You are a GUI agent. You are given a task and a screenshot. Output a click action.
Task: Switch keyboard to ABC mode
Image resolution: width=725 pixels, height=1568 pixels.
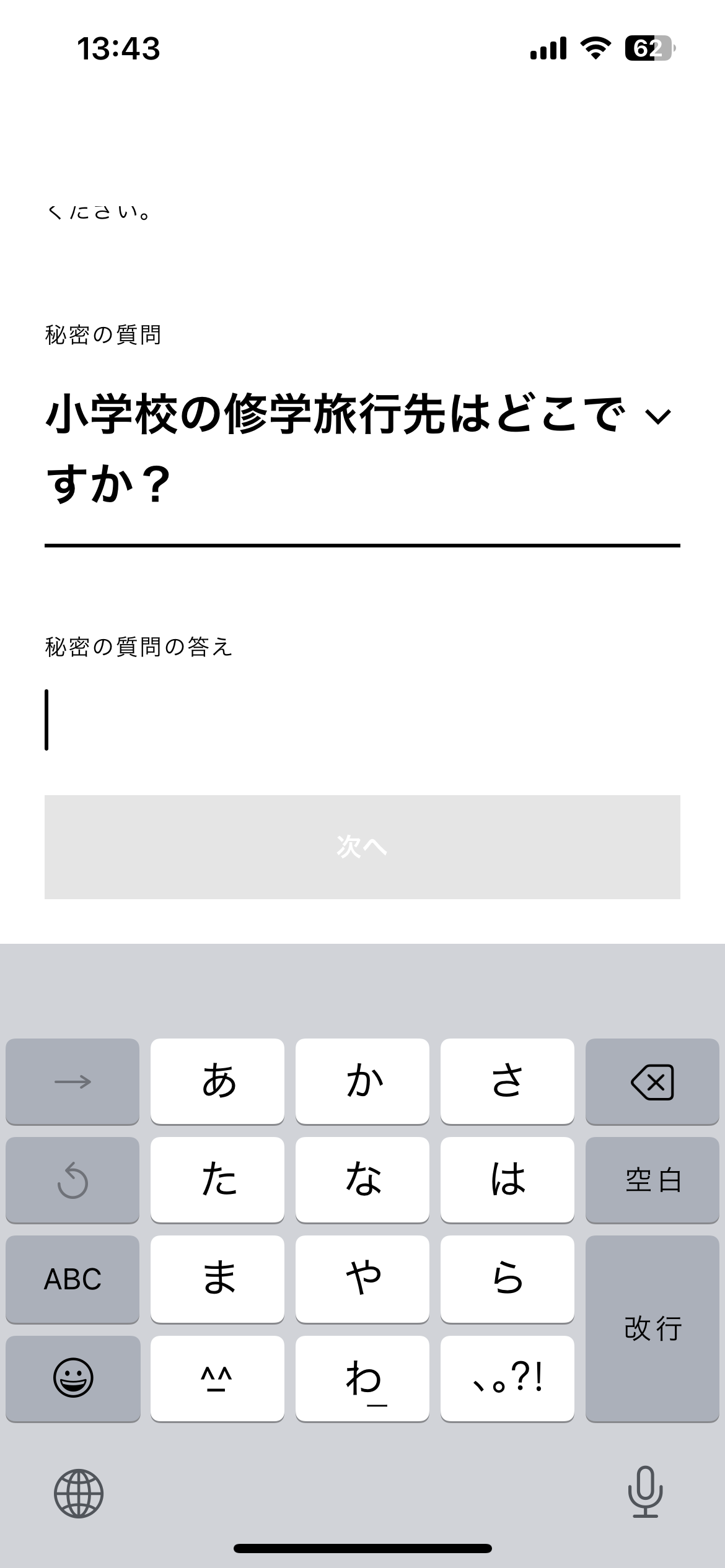click(x=72, y=1279)
